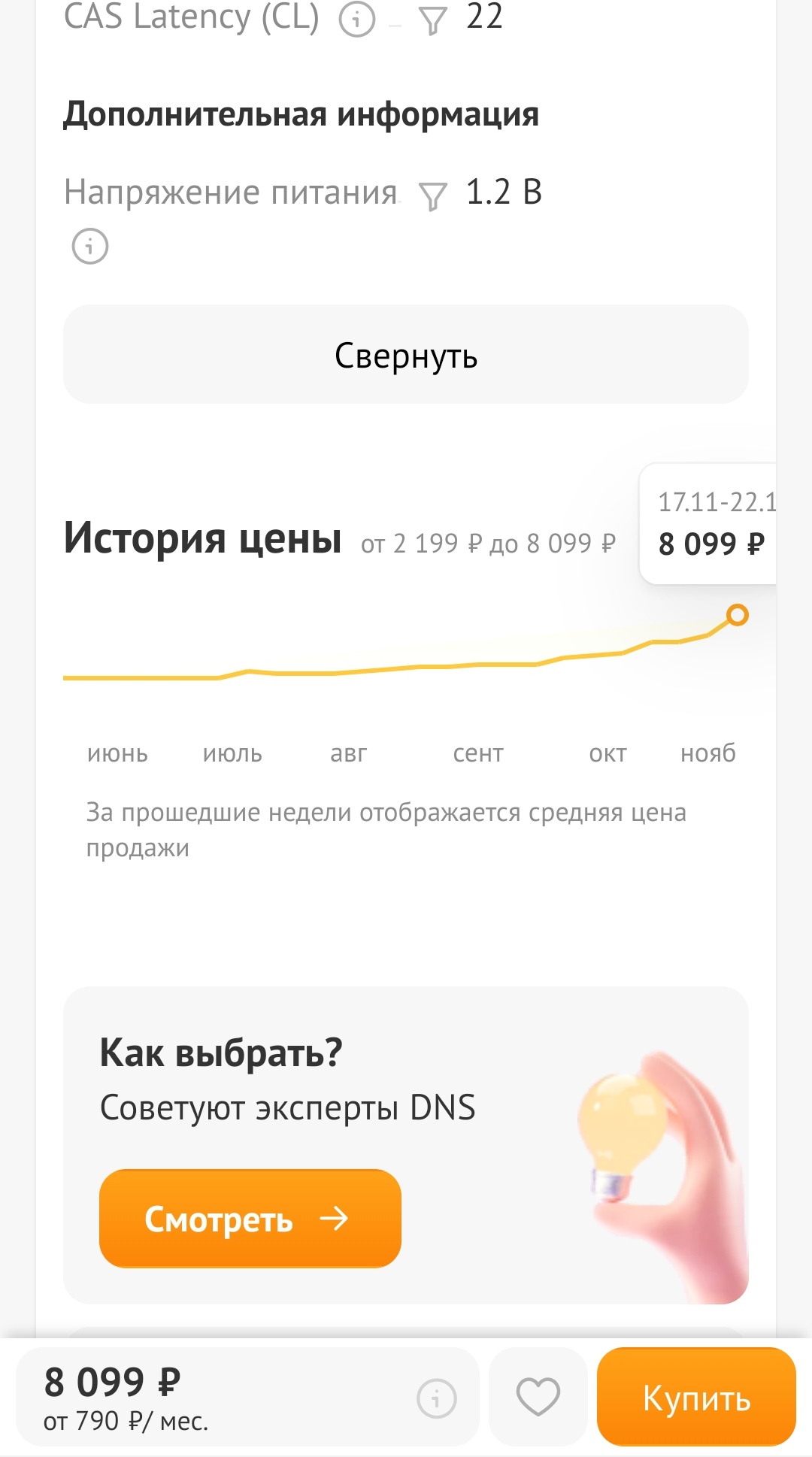
Task: Open info about Напряжение питания
Action: (90, 246)
